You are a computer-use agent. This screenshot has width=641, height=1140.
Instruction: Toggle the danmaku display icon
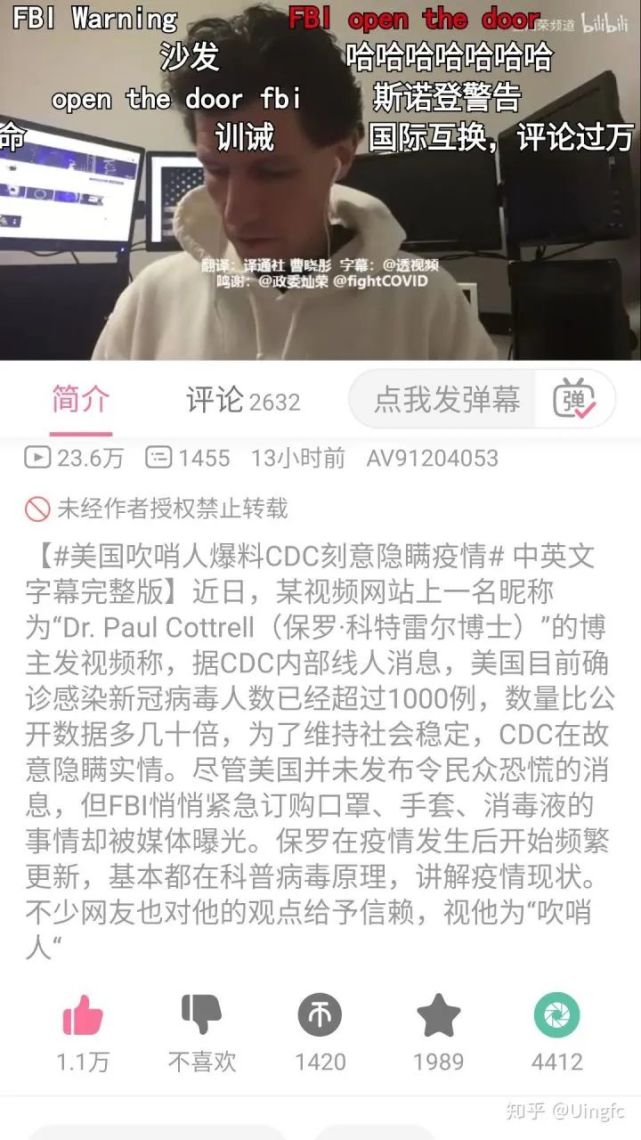tap(574, 401)
